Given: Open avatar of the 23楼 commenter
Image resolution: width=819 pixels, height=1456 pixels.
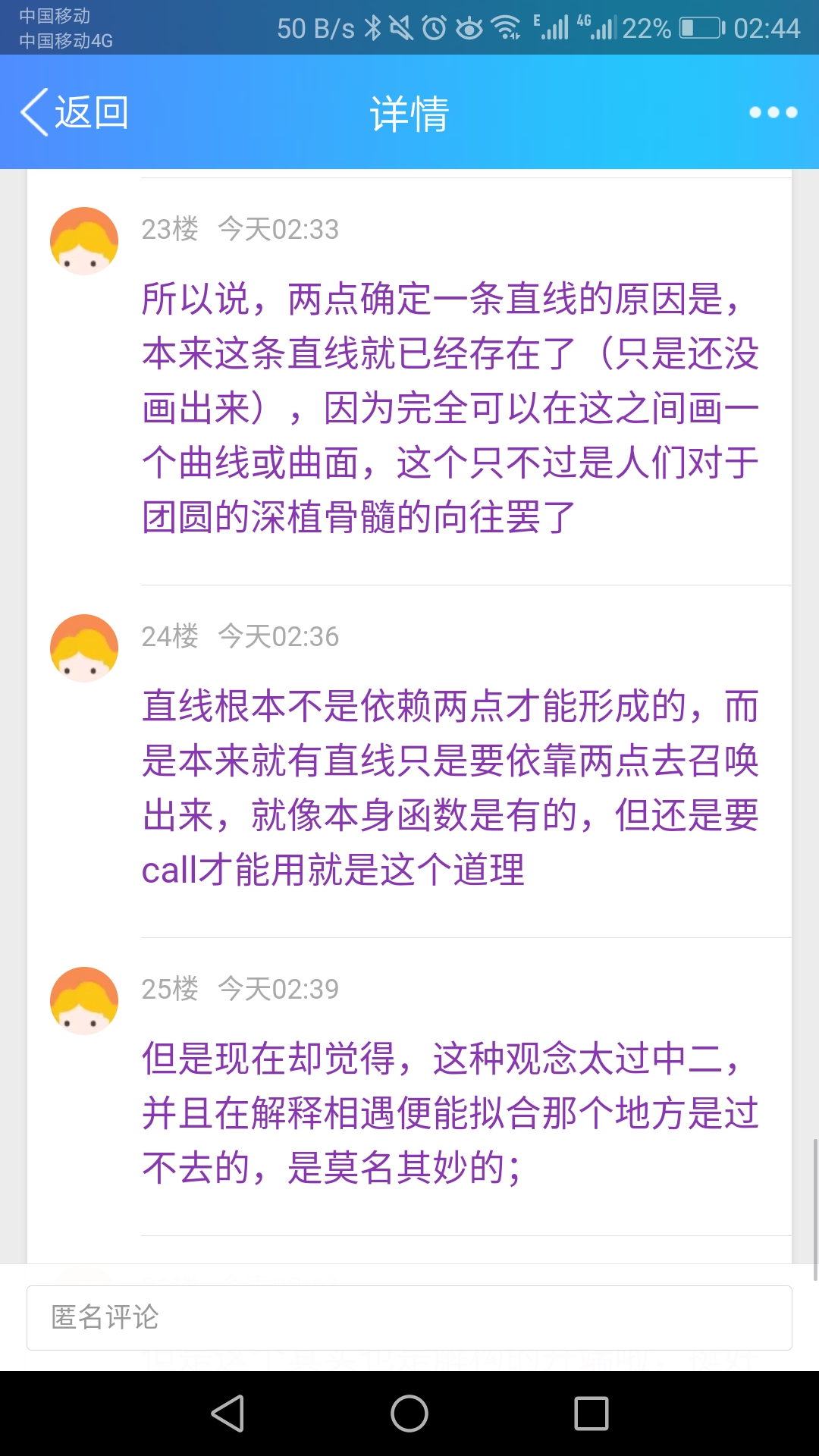Looking at the screenshot, I should coord(84,241).
